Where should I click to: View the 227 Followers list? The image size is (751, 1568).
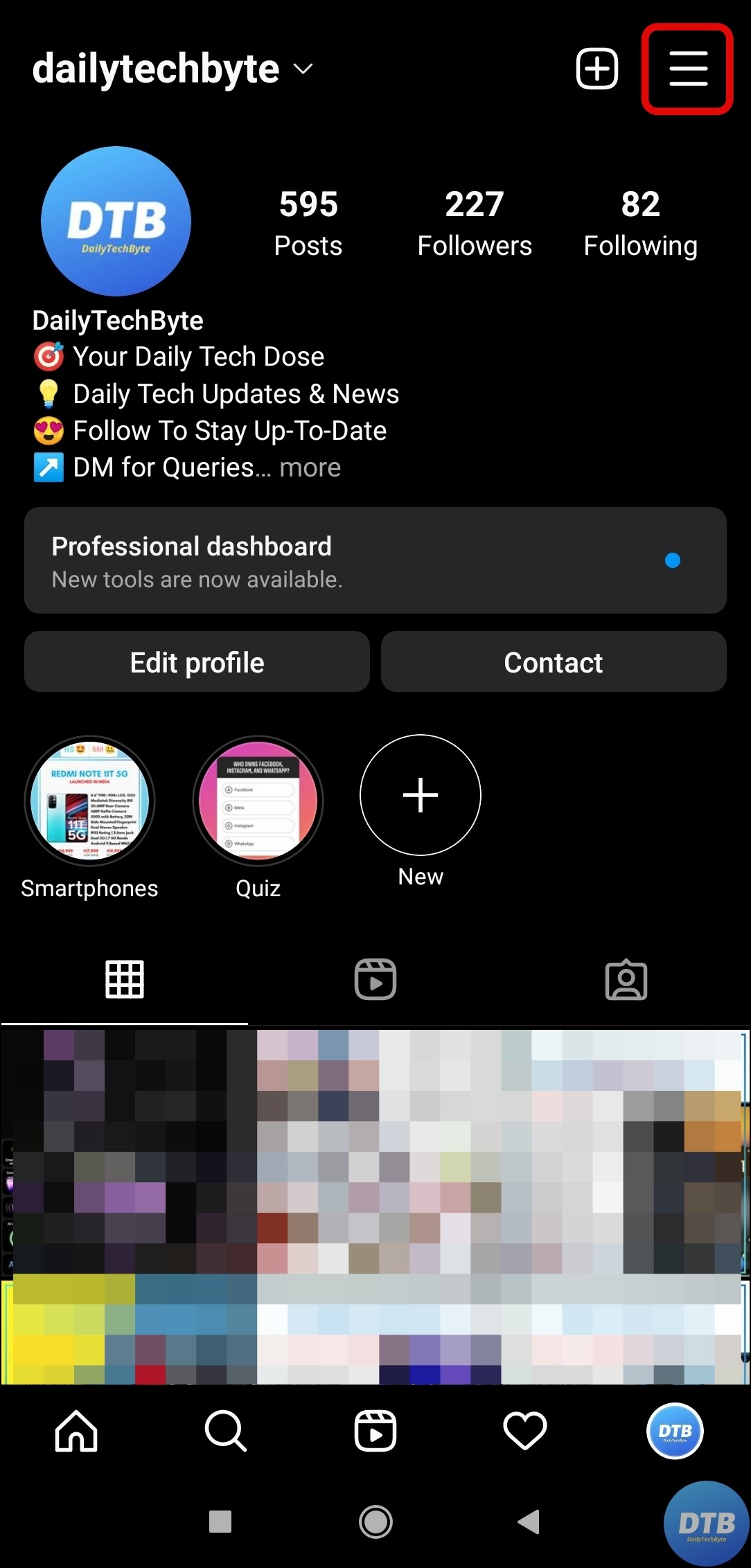tap(475, 223)
